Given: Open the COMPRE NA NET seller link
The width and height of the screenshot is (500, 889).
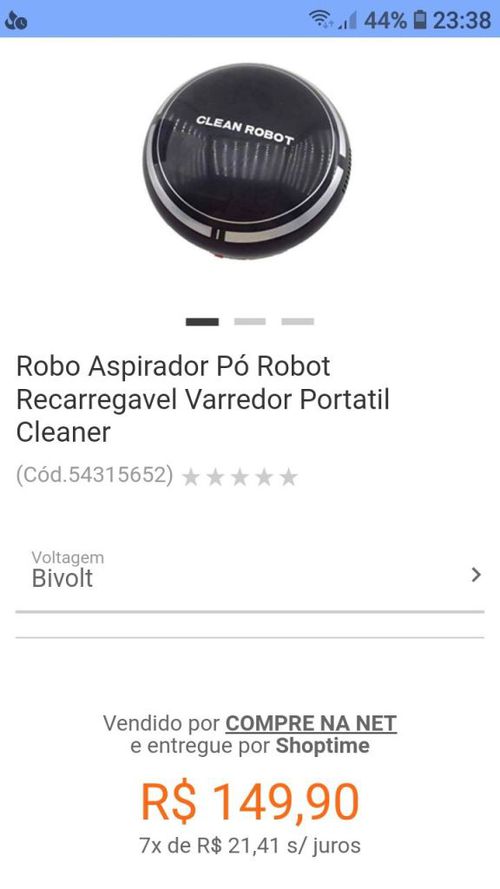Looking at the screenshot, I should coord(311,723).
